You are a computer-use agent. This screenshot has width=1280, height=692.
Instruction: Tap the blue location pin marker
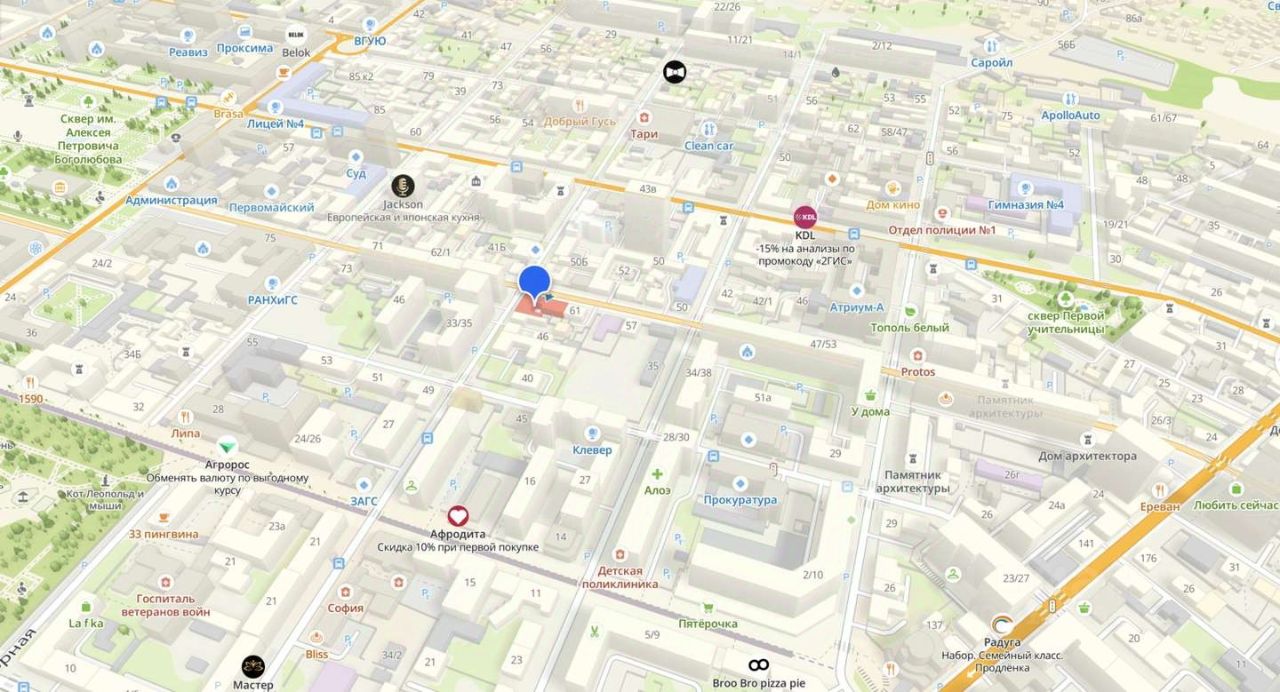coord(535,283)
